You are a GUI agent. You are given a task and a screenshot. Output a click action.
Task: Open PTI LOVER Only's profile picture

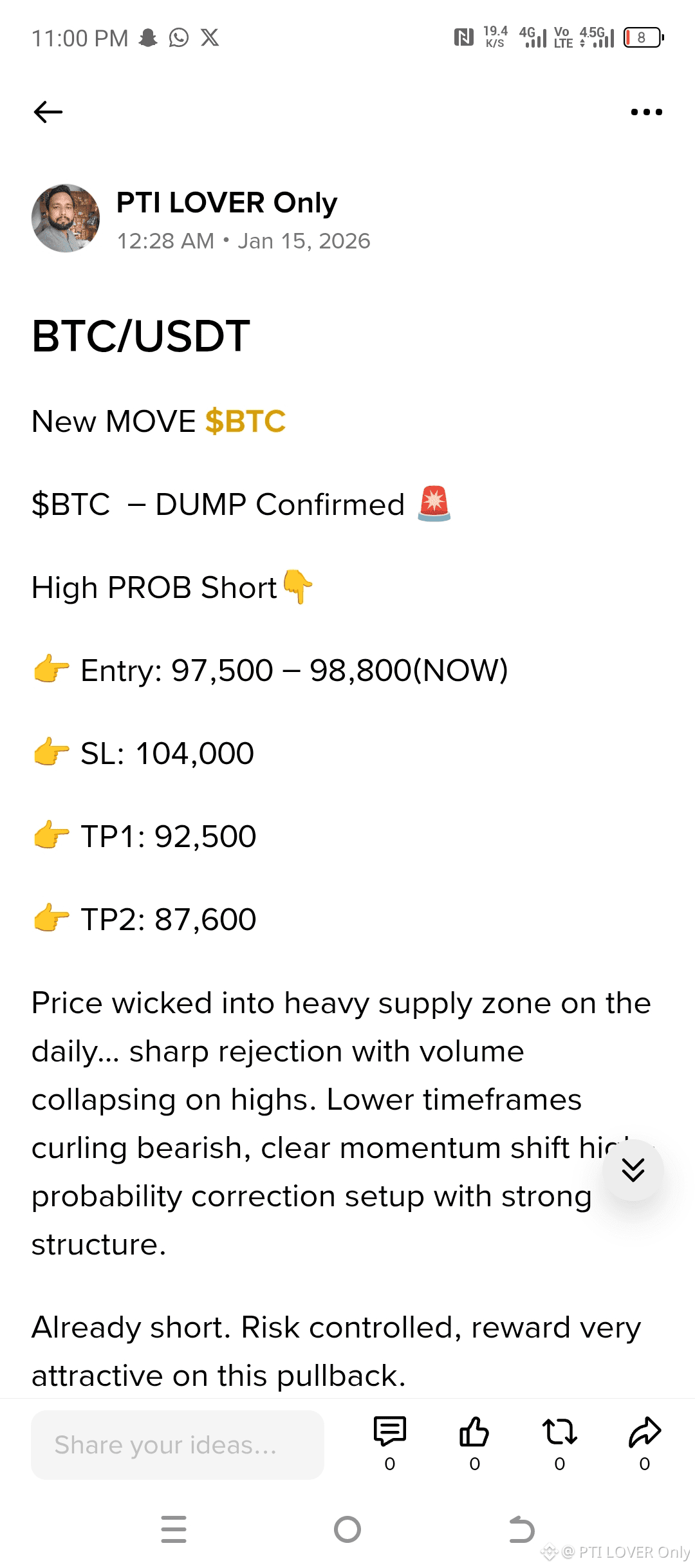66,218
